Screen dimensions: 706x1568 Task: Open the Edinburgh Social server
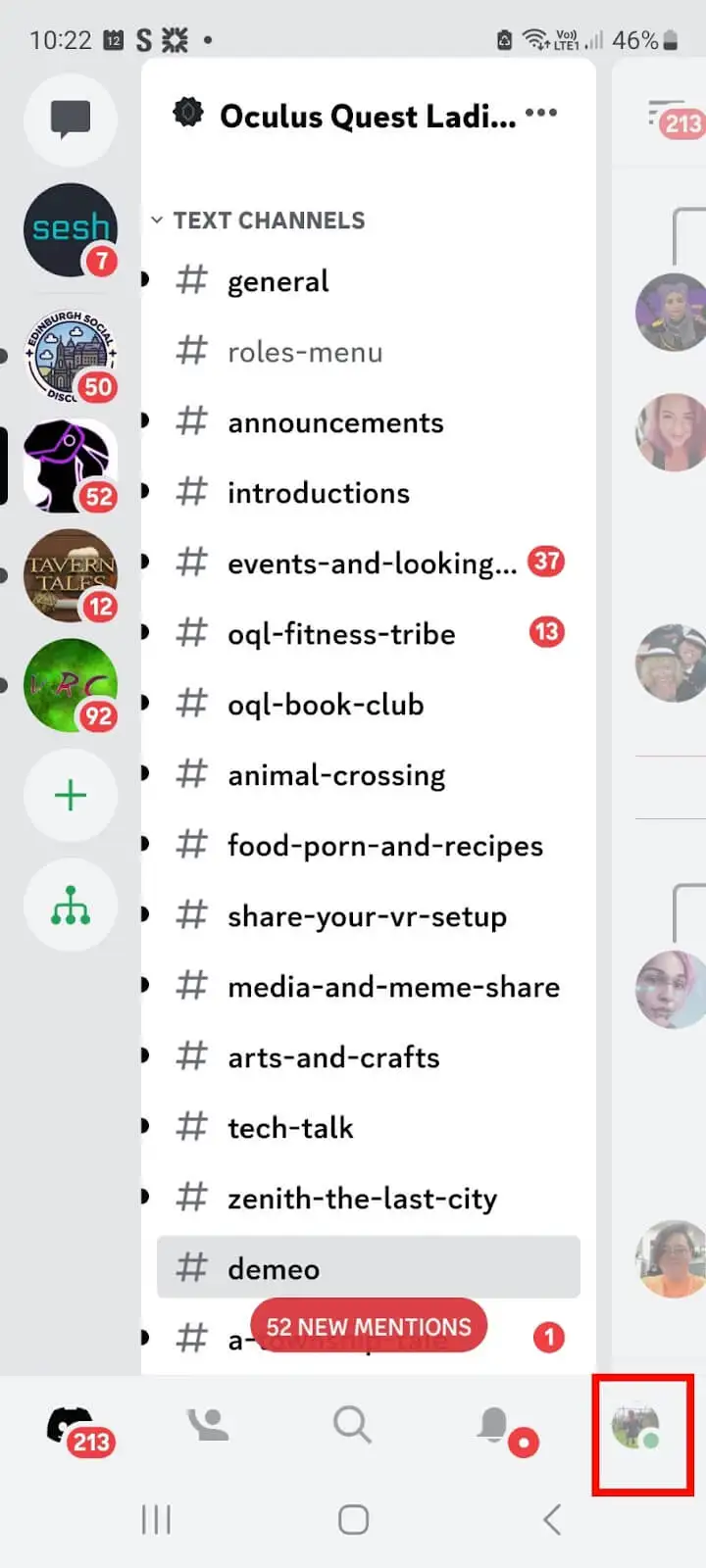pos(71,357)
